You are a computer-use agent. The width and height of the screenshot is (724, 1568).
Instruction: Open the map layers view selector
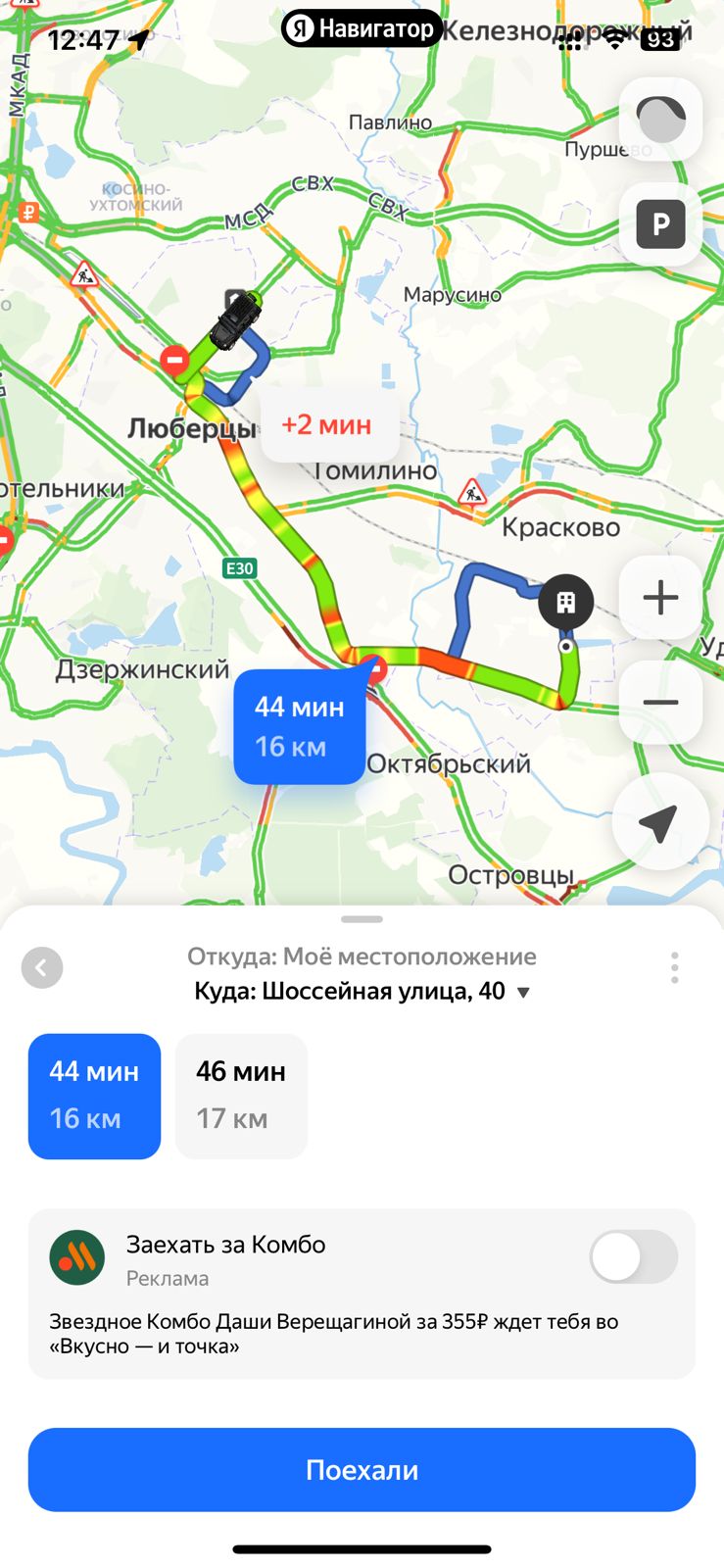pos(660,120)
